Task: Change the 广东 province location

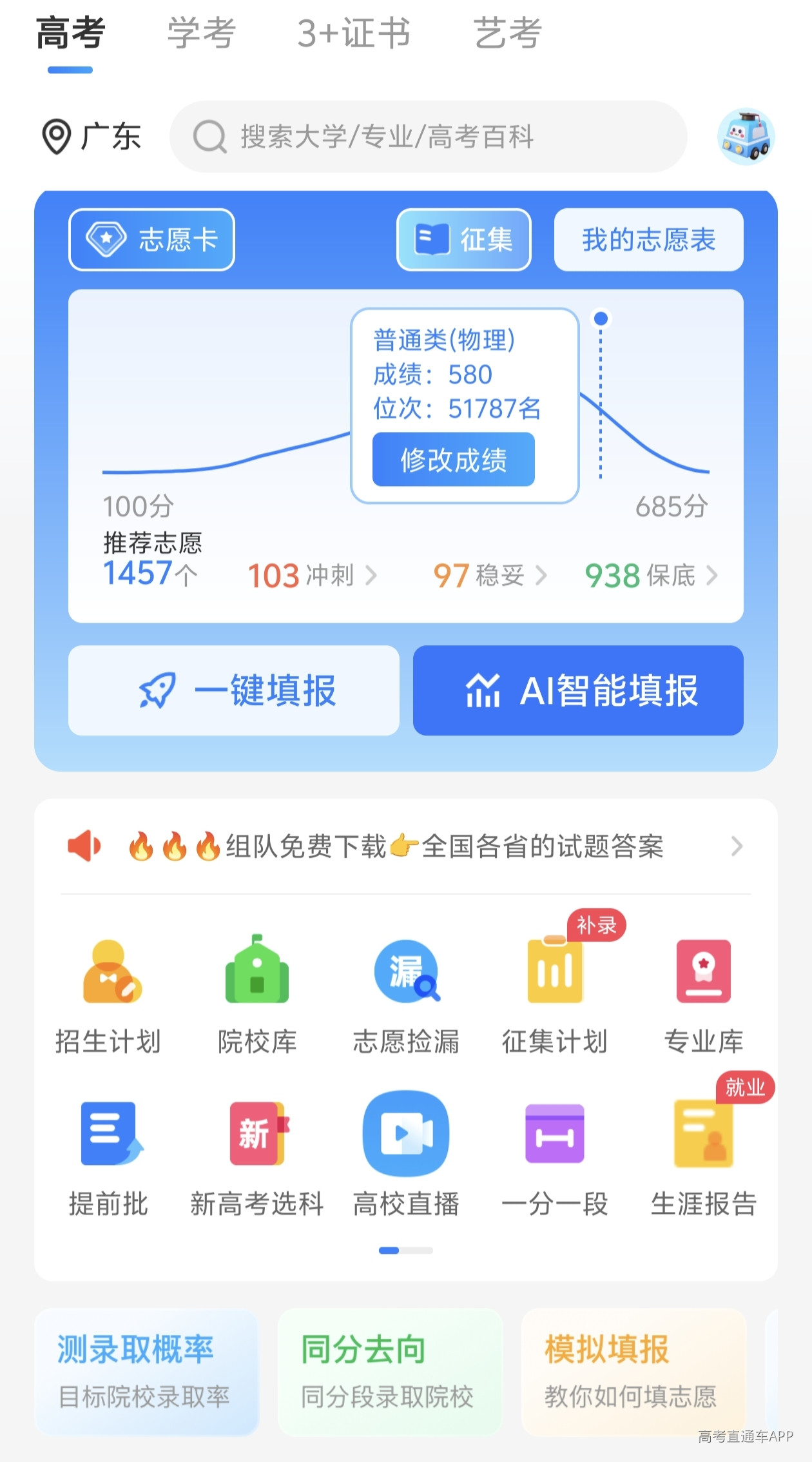Action: (x=91, y=136)
